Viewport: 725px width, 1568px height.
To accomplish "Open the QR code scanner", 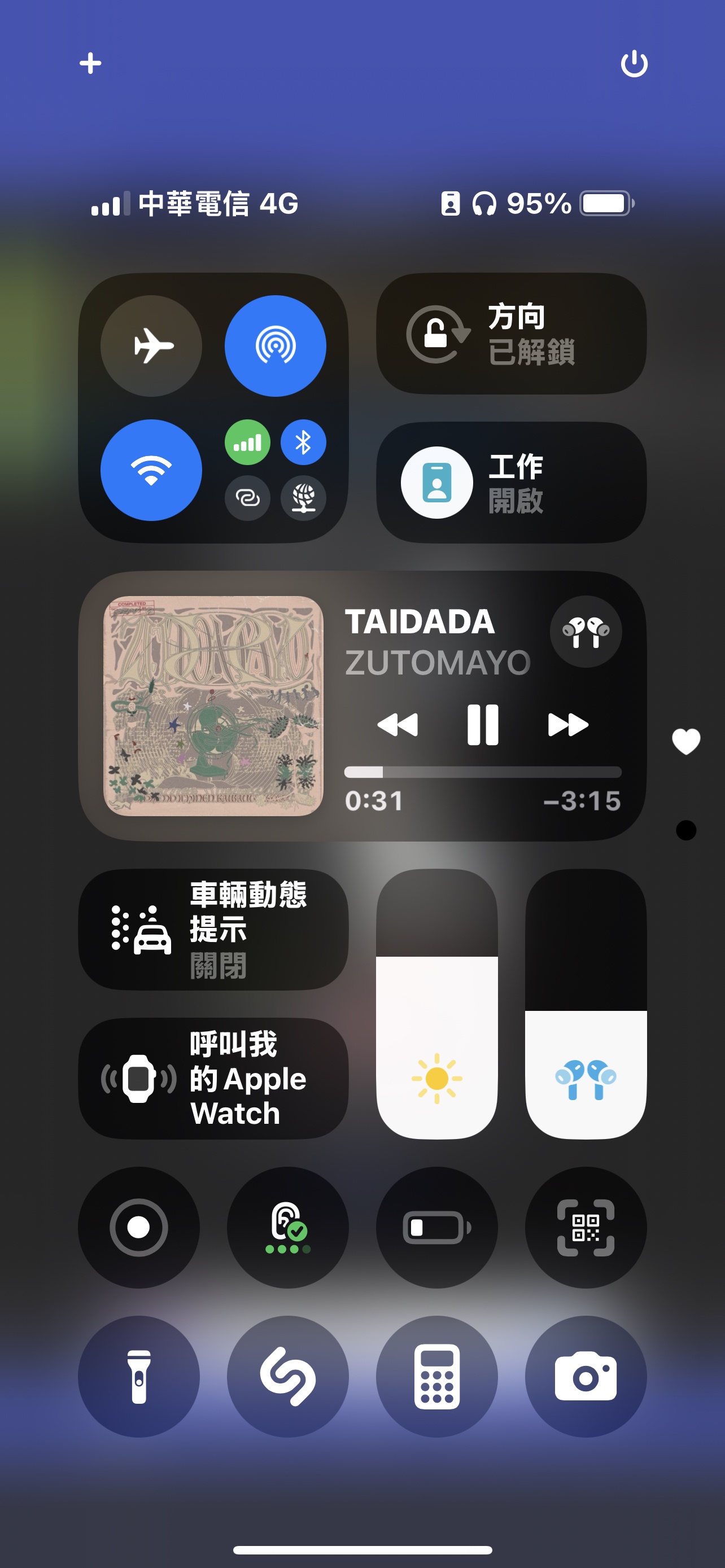I will point(586,1227).
